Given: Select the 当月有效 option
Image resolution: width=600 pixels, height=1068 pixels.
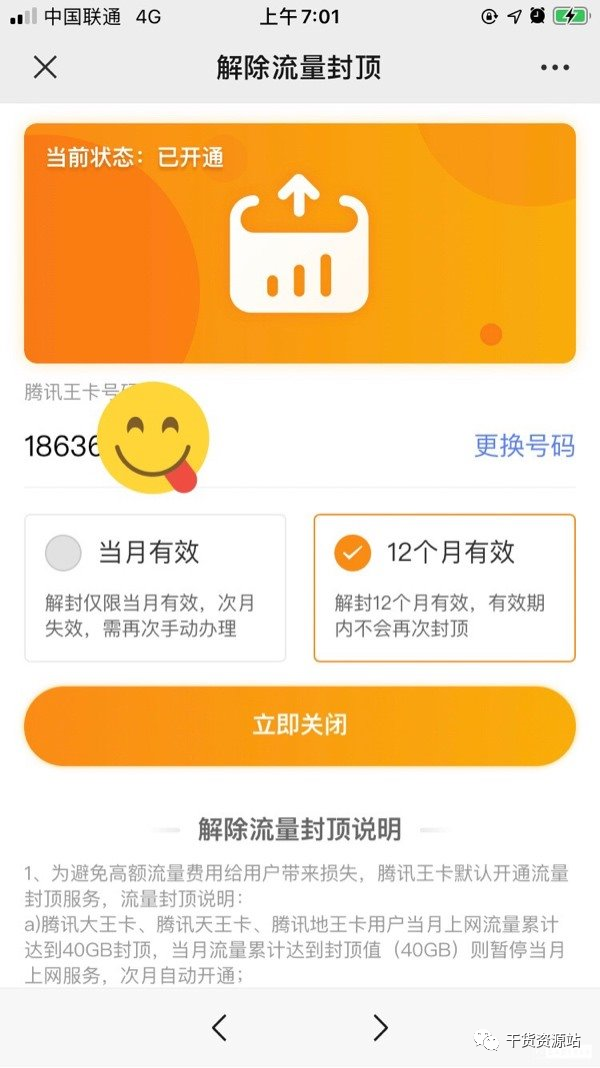Looking at the screenshot, I should click(155, 587).
